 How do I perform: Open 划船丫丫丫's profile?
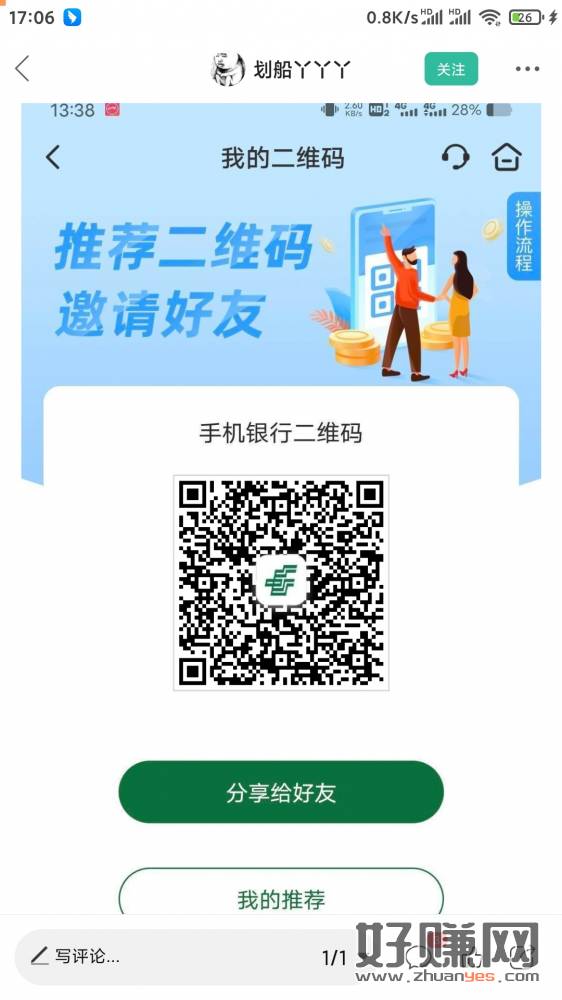tap(281, 69)
